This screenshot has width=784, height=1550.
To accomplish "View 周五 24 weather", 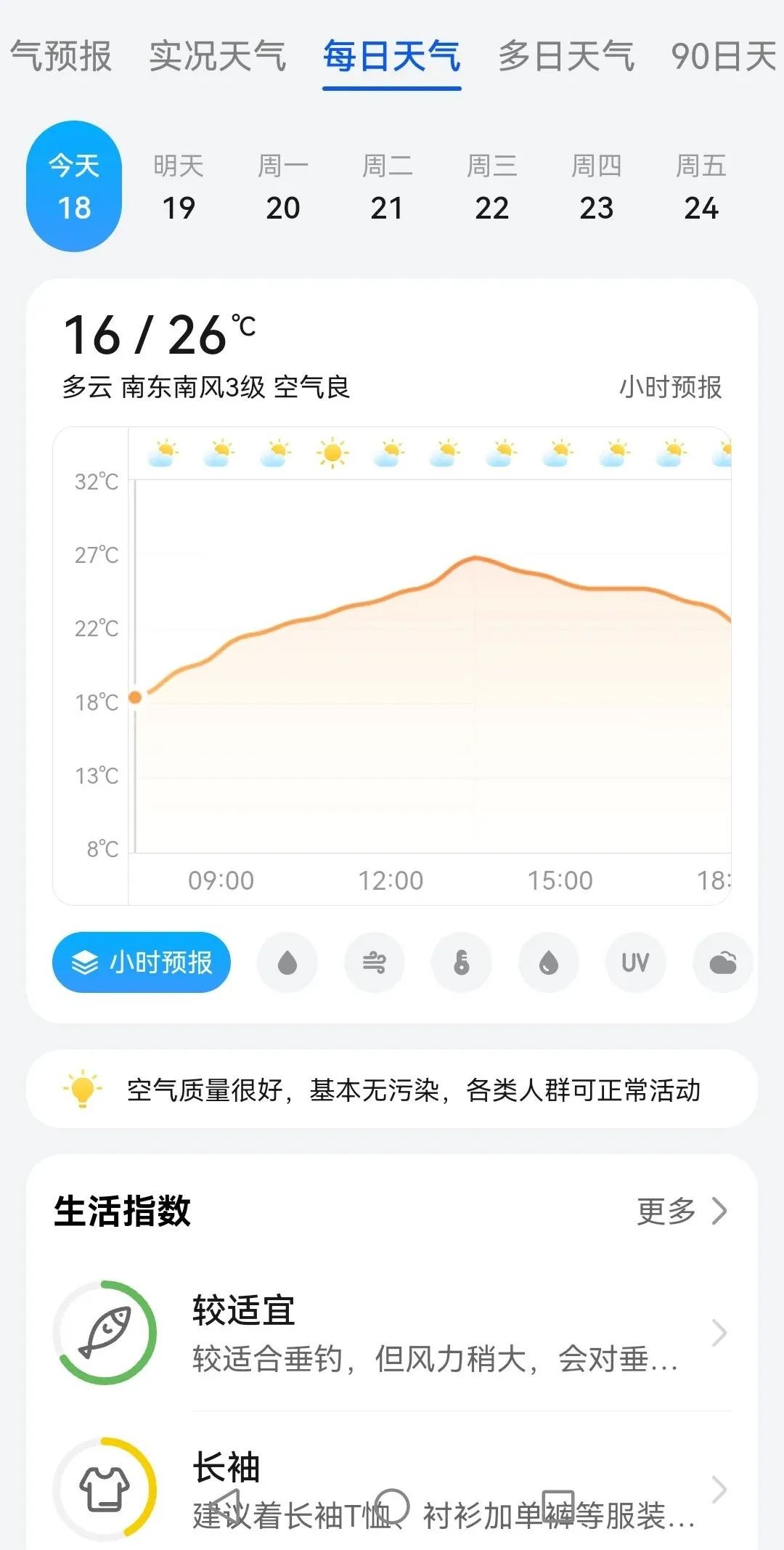I will pos(701,187).
